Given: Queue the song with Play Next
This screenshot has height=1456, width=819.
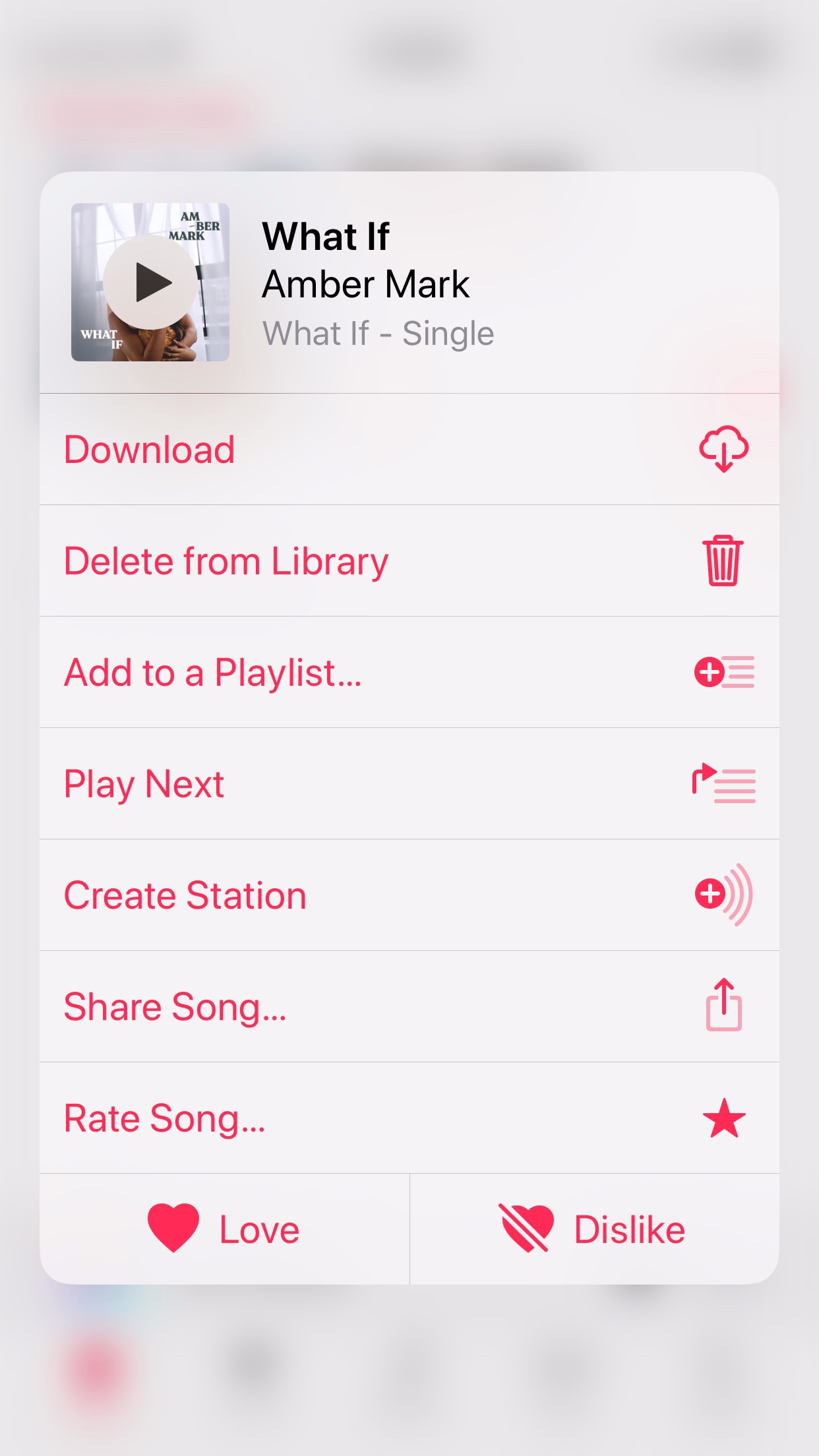Looking at the screenshot, I should [x=409, y=784].
